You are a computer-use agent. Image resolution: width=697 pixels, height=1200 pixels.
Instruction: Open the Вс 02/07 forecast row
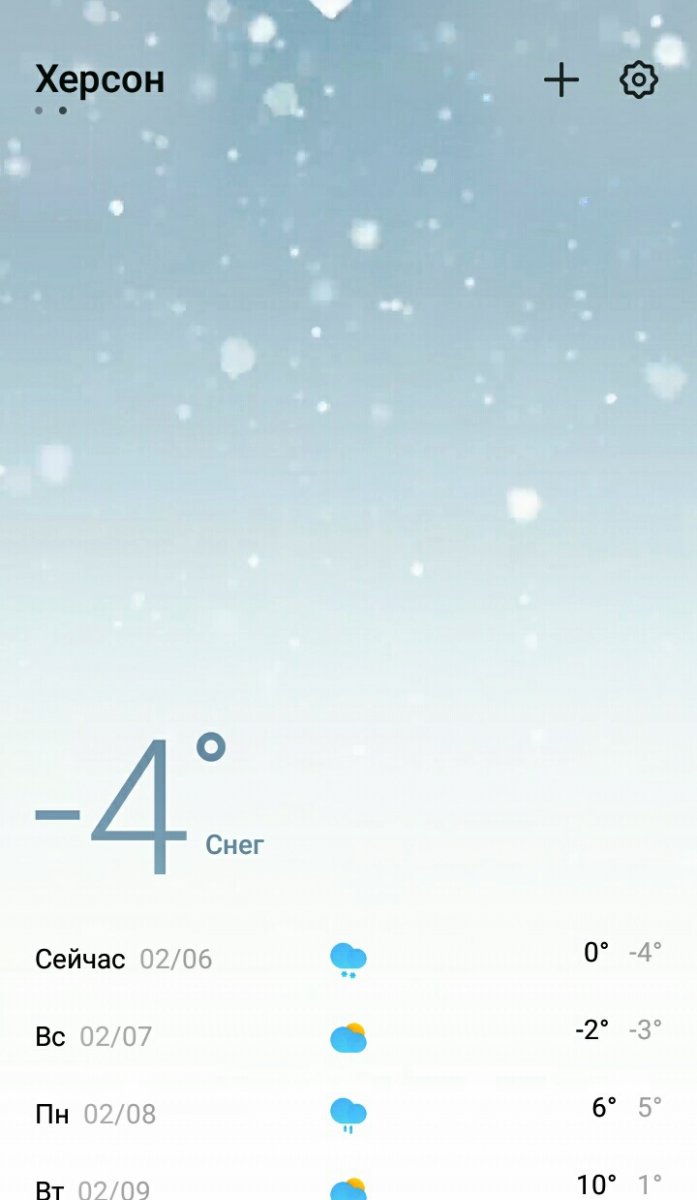[x=348, y=1036]
